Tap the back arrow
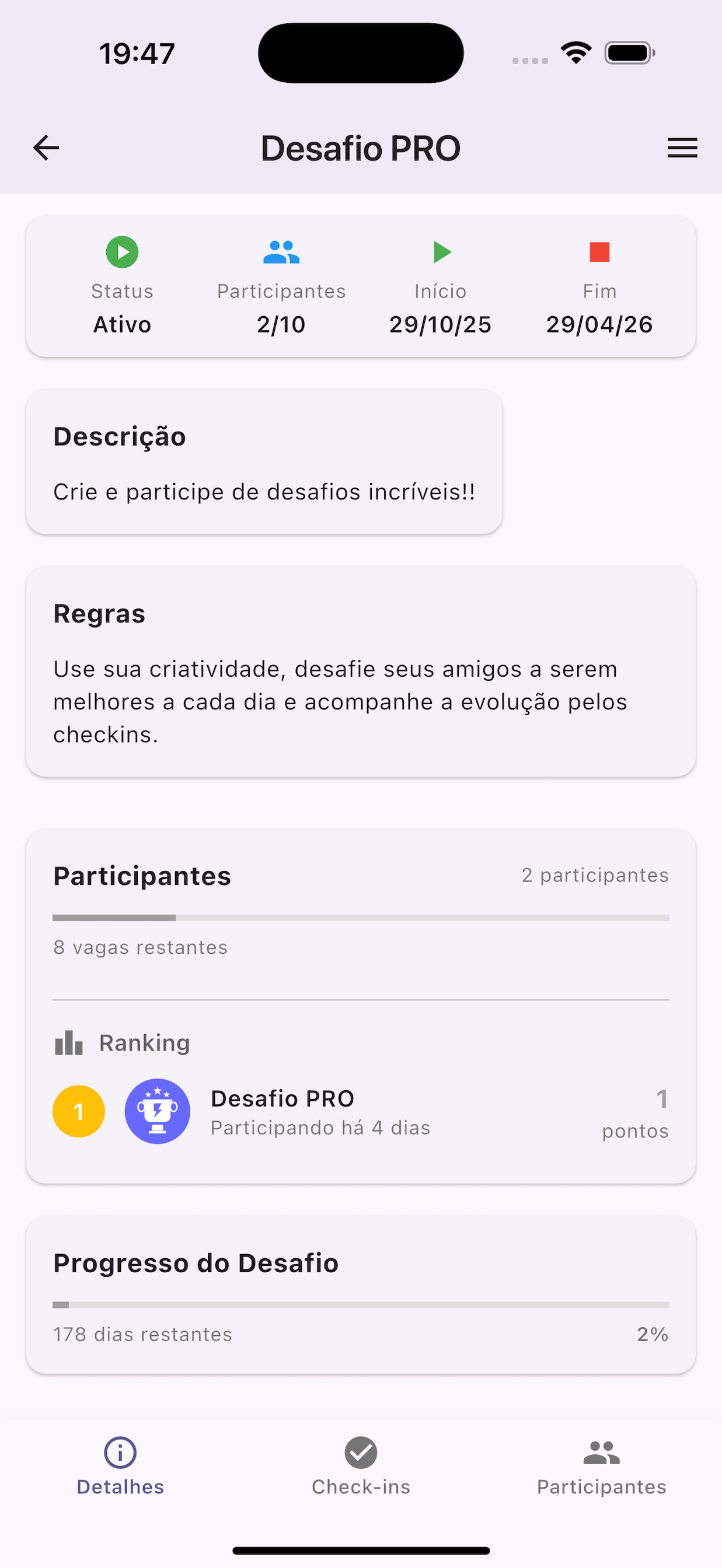722x1568 pixels. pos(45,148)
